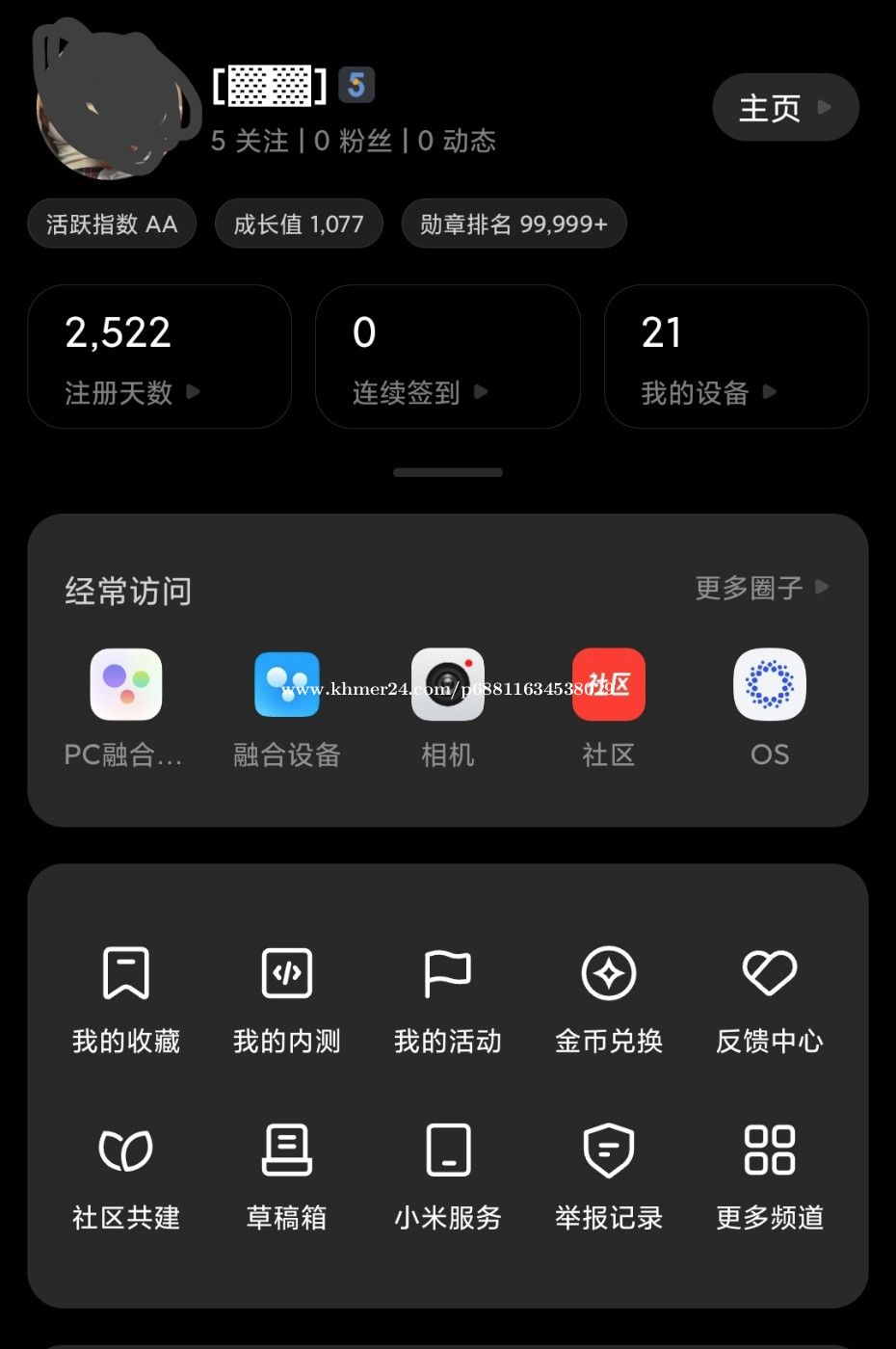Tap the 活跃指数 AA chip
896x1349 pixels.
[x=112, y=225]
